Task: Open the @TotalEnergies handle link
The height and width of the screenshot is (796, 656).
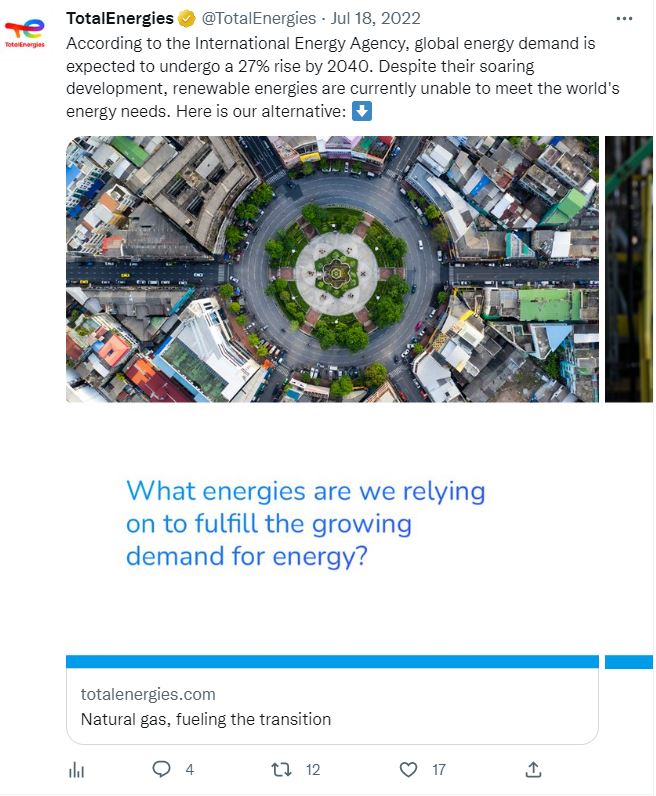Action: (258, 19)
